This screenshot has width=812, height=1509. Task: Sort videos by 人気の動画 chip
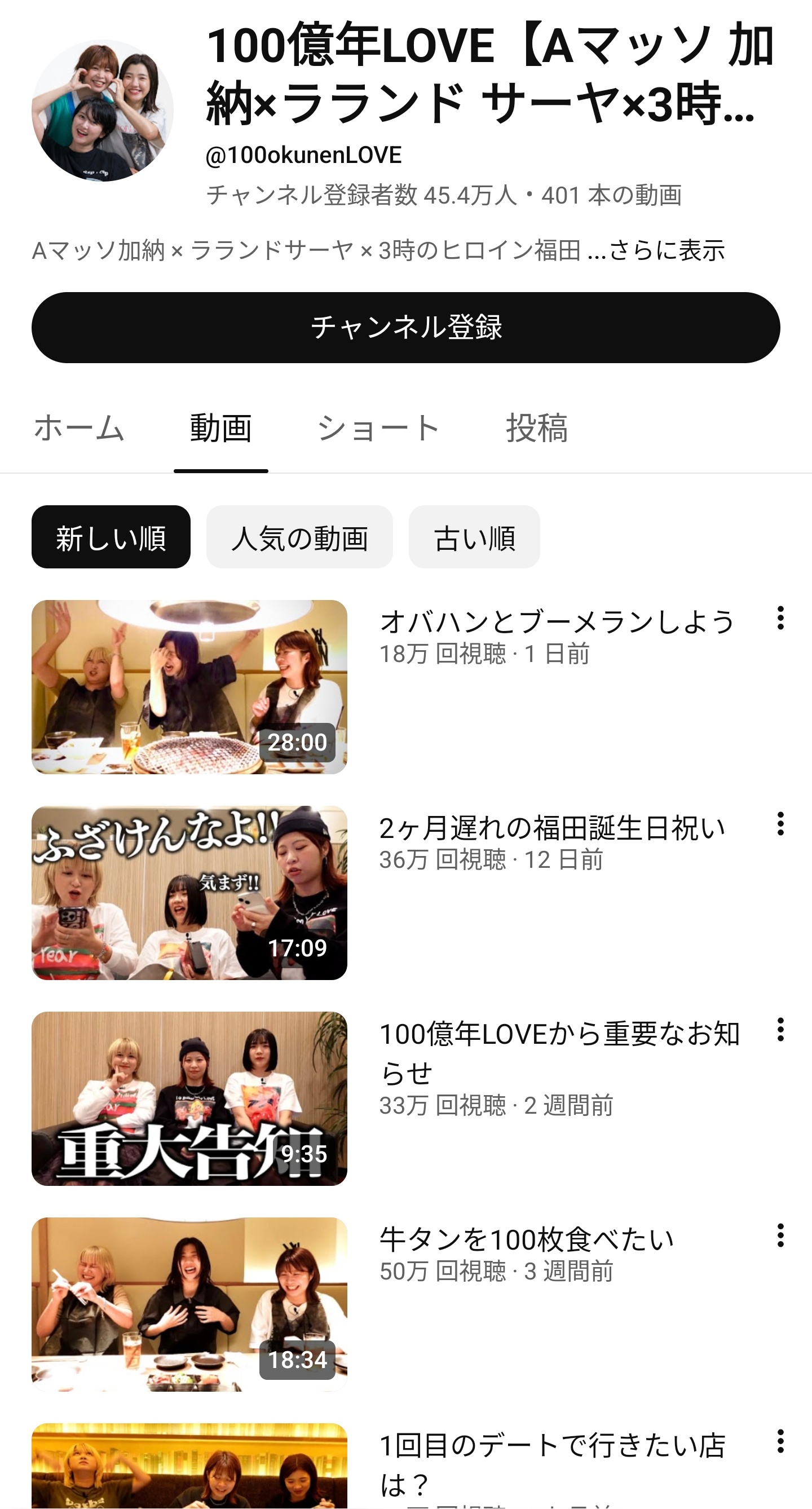coord(299,537)
